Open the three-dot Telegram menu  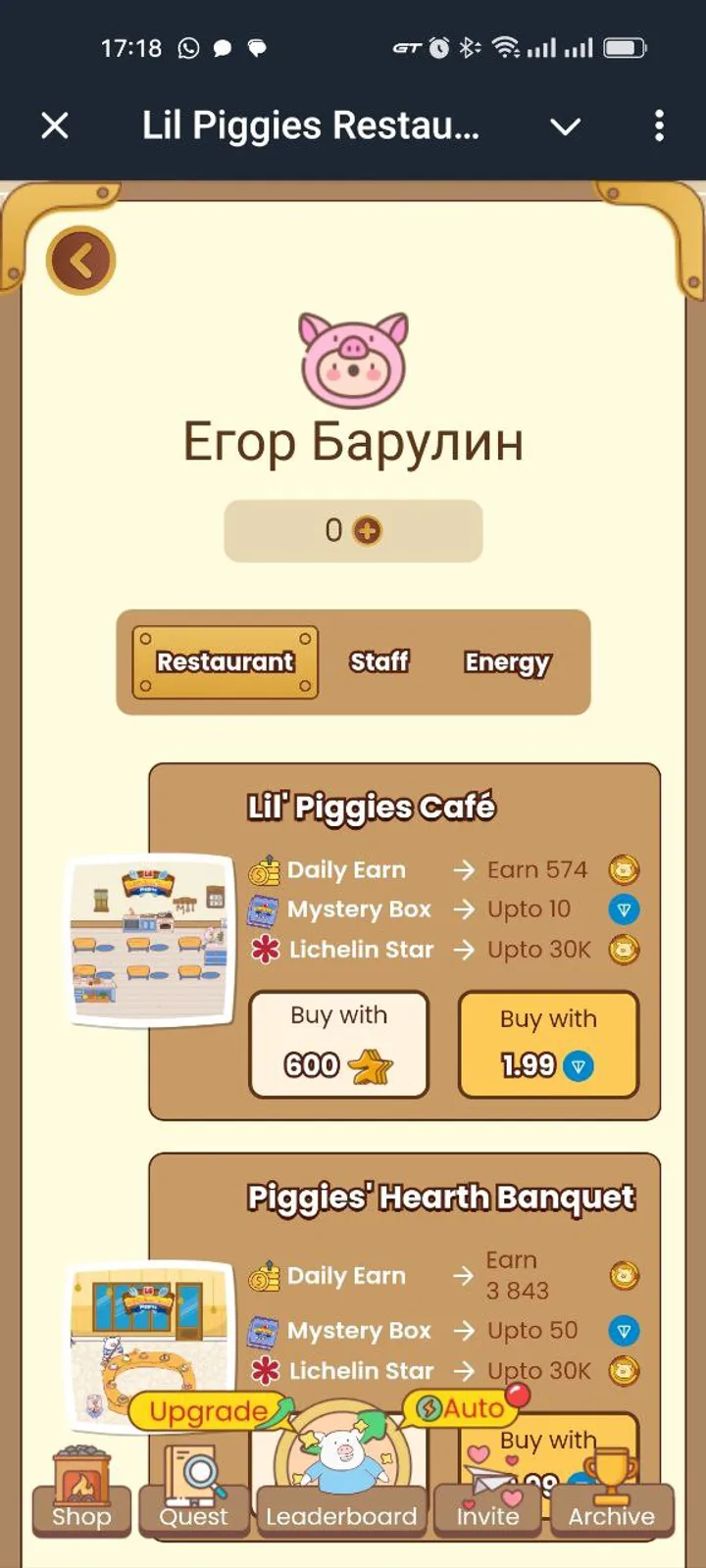point(660,125)
